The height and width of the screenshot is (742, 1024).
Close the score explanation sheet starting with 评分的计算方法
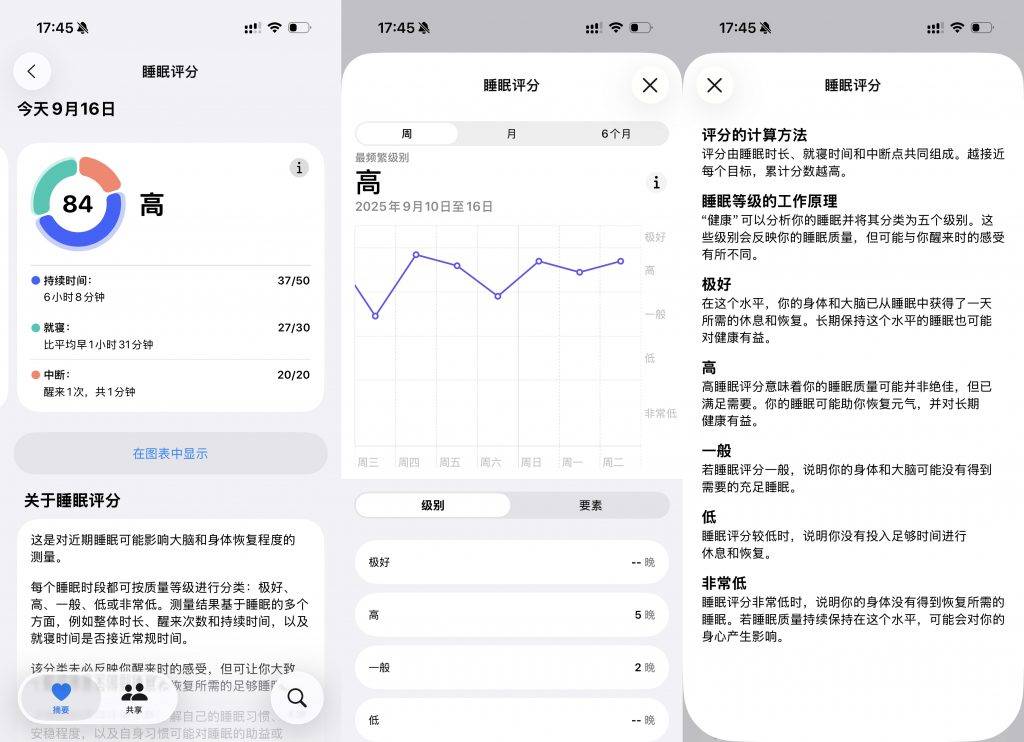pyautogui.click(x=714, y=85)
